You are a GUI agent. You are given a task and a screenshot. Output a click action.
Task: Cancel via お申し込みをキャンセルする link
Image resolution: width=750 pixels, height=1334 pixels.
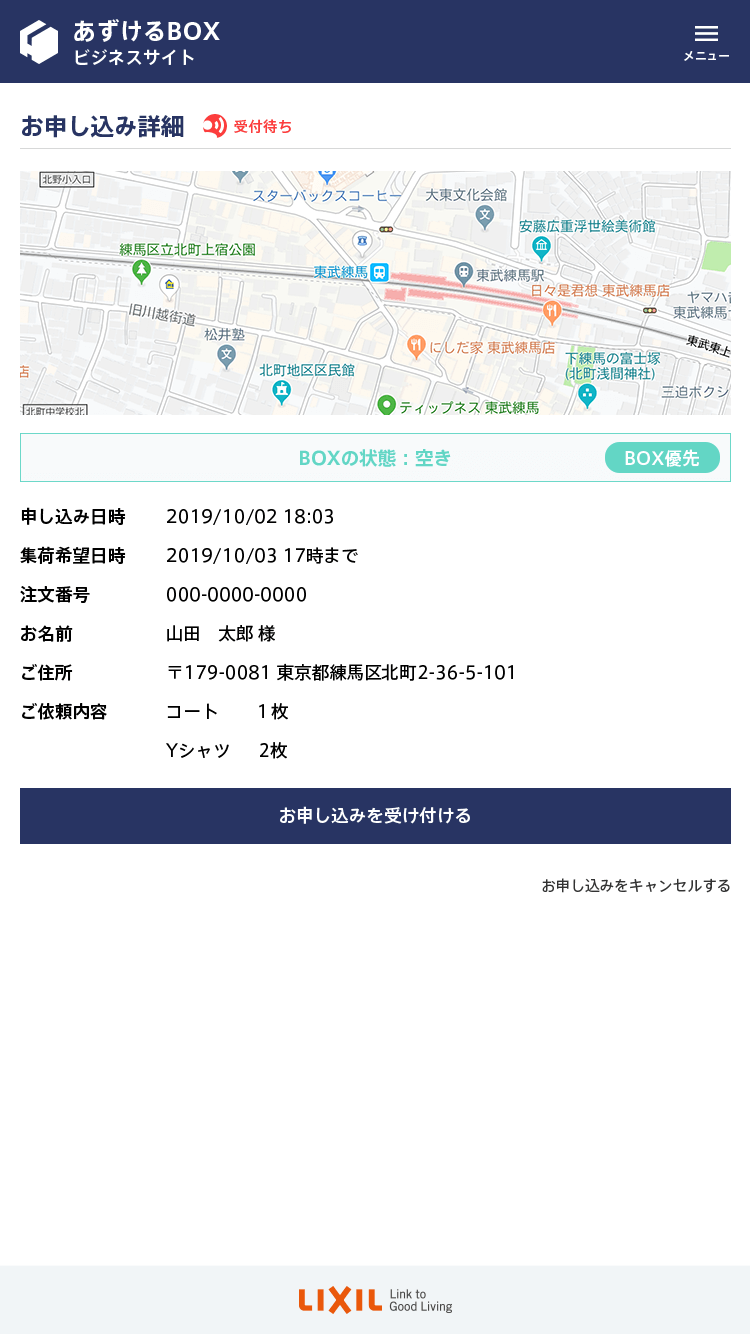tap(636, 886)
